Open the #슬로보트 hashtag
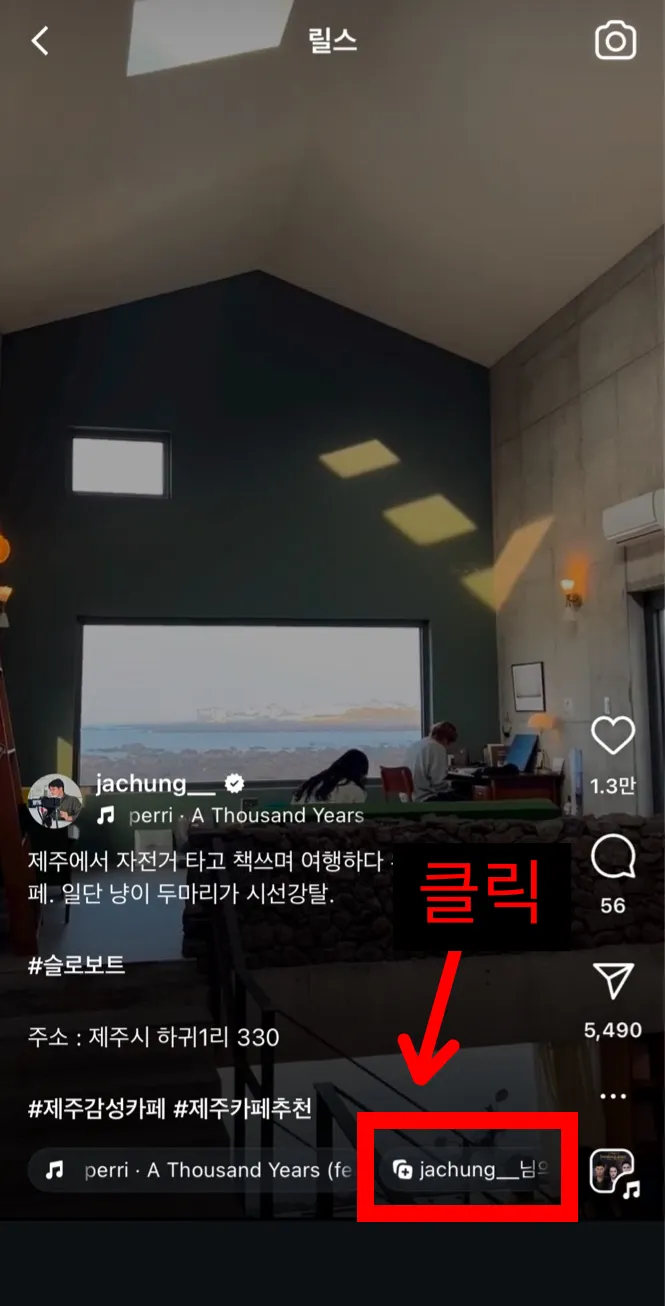665x1306 pixels. point(77,966)
